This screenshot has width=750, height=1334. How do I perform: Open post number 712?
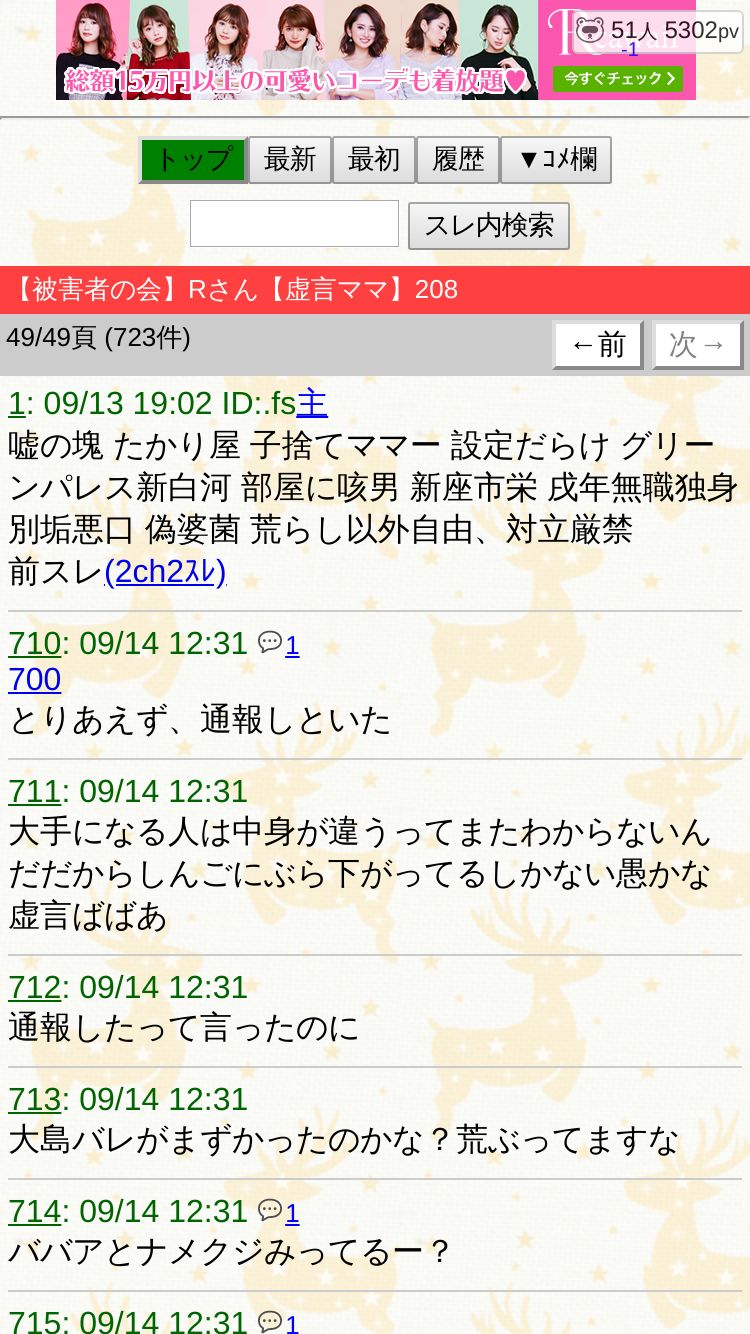click(34, 987)
